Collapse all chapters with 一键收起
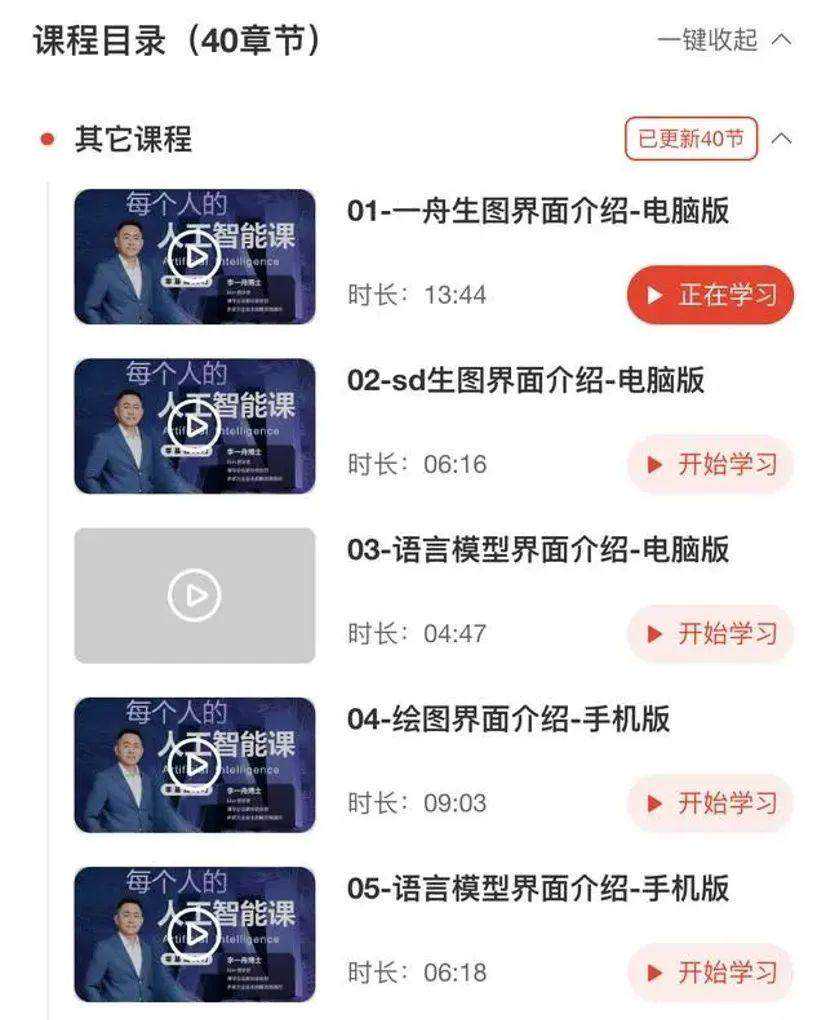 724,41
